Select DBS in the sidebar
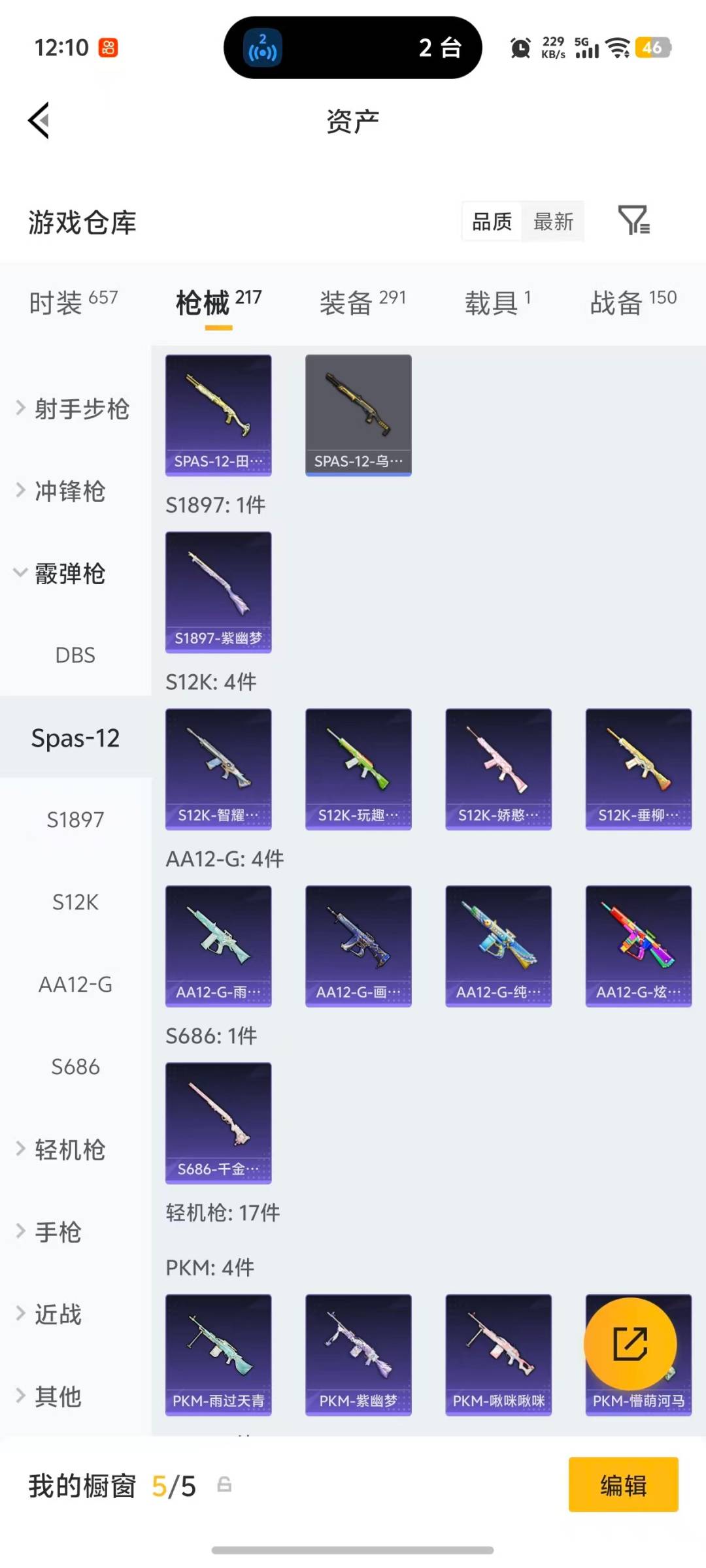This screenshot has width=706, height=1568. (x=75, y=655)
